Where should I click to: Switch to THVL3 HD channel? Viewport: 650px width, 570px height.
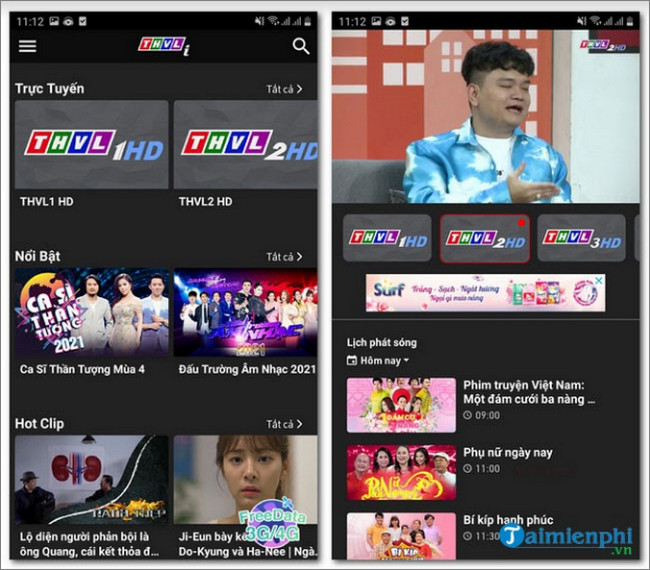(x=581, y=240)
